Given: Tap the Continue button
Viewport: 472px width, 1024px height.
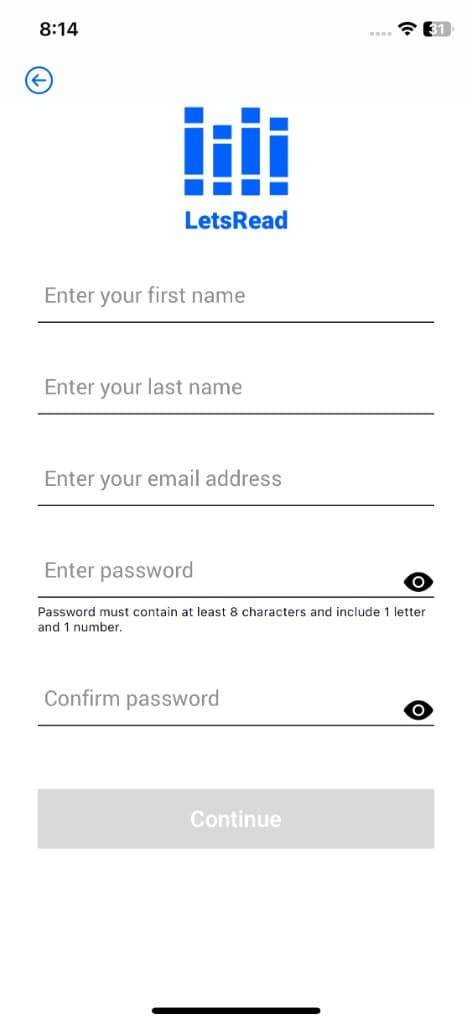Looking at the screenshot, I should click(x=236, y=819).
